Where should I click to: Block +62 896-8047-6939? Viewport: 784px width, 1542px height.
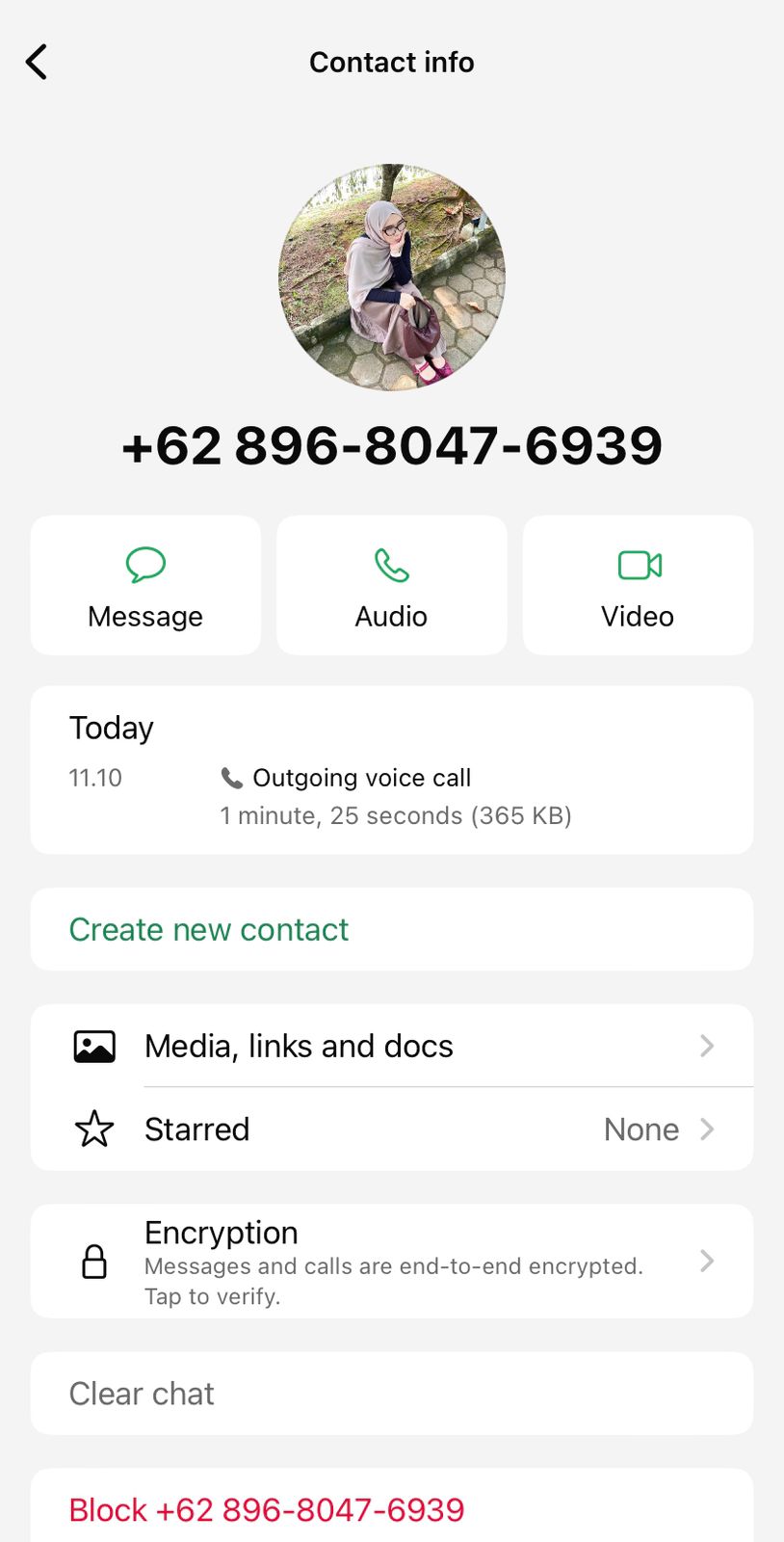(267, 1509)
